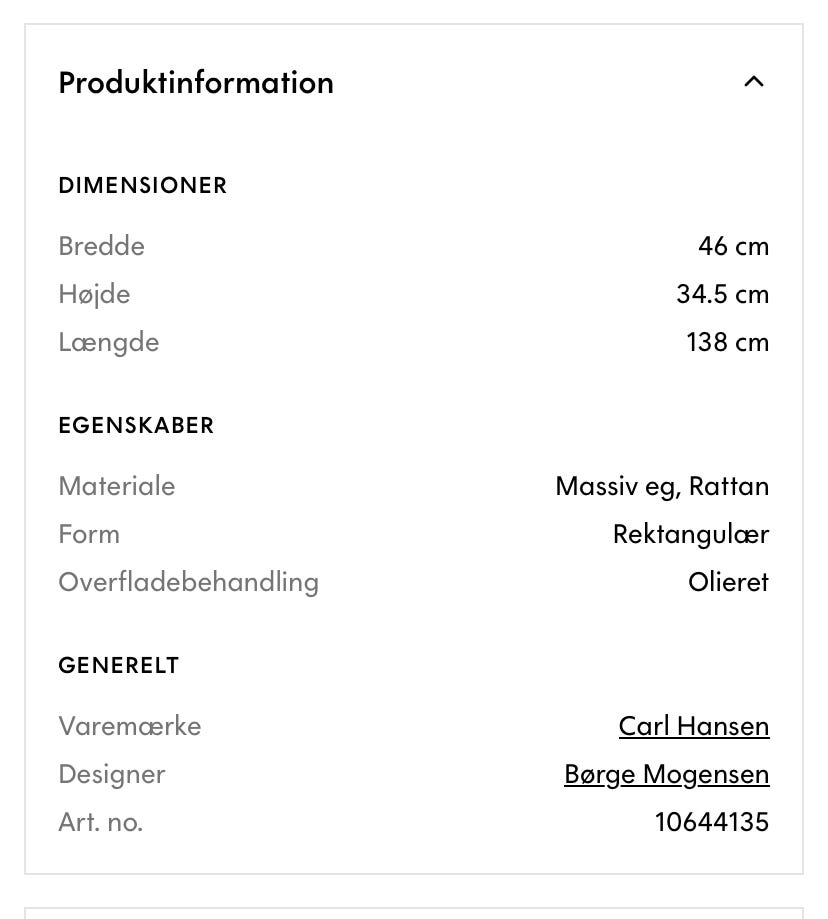828x919 pixels.
Task: Click the Længde value 138 cm
Action: pos(728,341)
